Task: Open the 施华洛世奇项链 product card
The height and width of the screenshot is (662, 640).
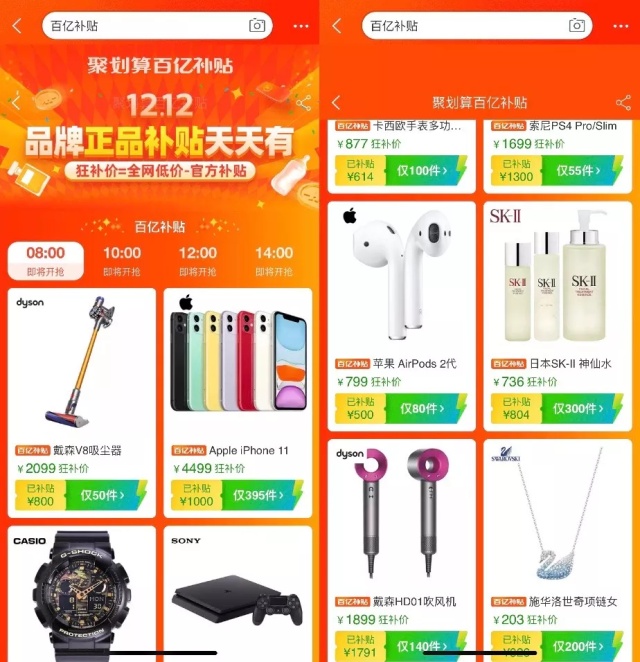Action: pyautogui.click(x=558, y=551)
